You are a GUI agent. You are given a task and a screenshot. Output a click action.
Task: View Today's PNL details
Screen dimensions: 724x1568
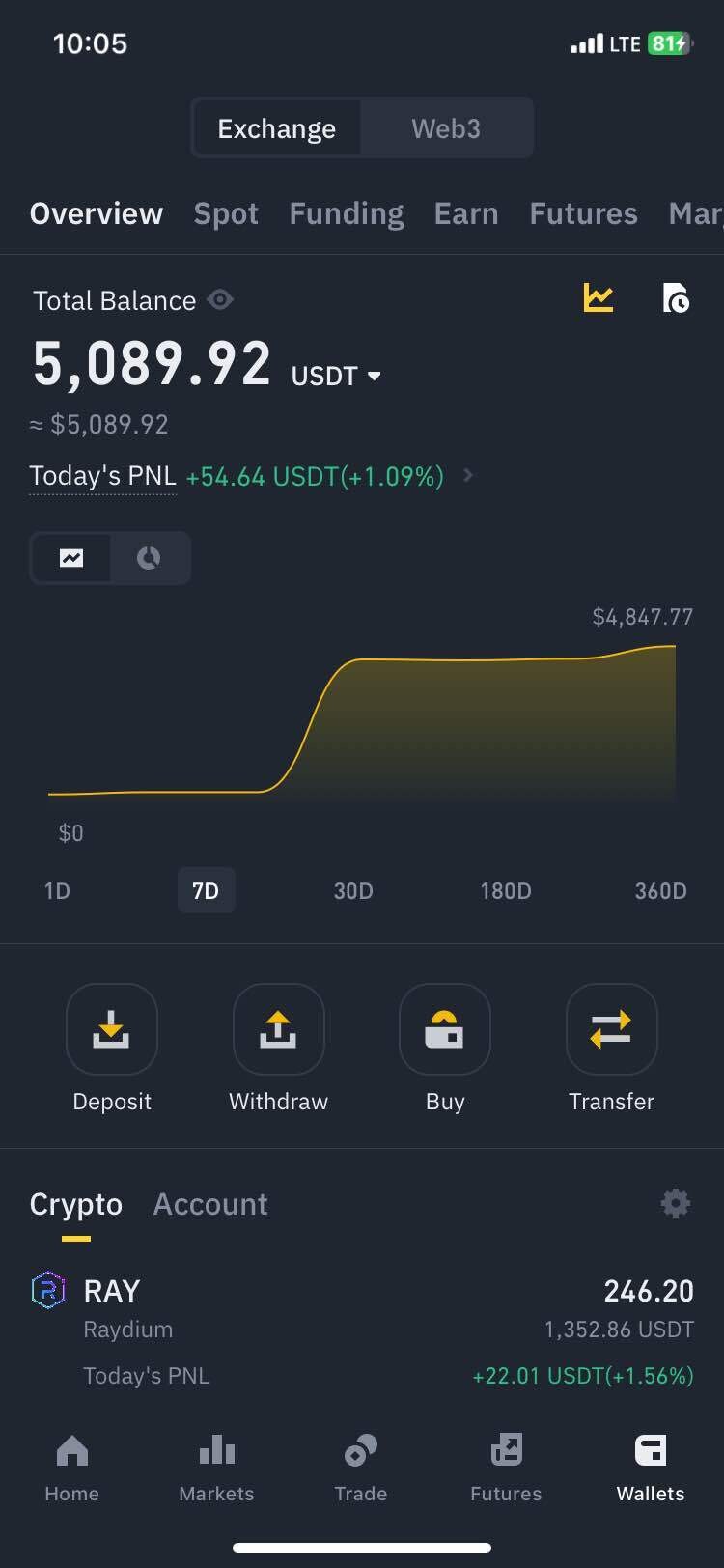pyautogui.click(x=468, y=475)
